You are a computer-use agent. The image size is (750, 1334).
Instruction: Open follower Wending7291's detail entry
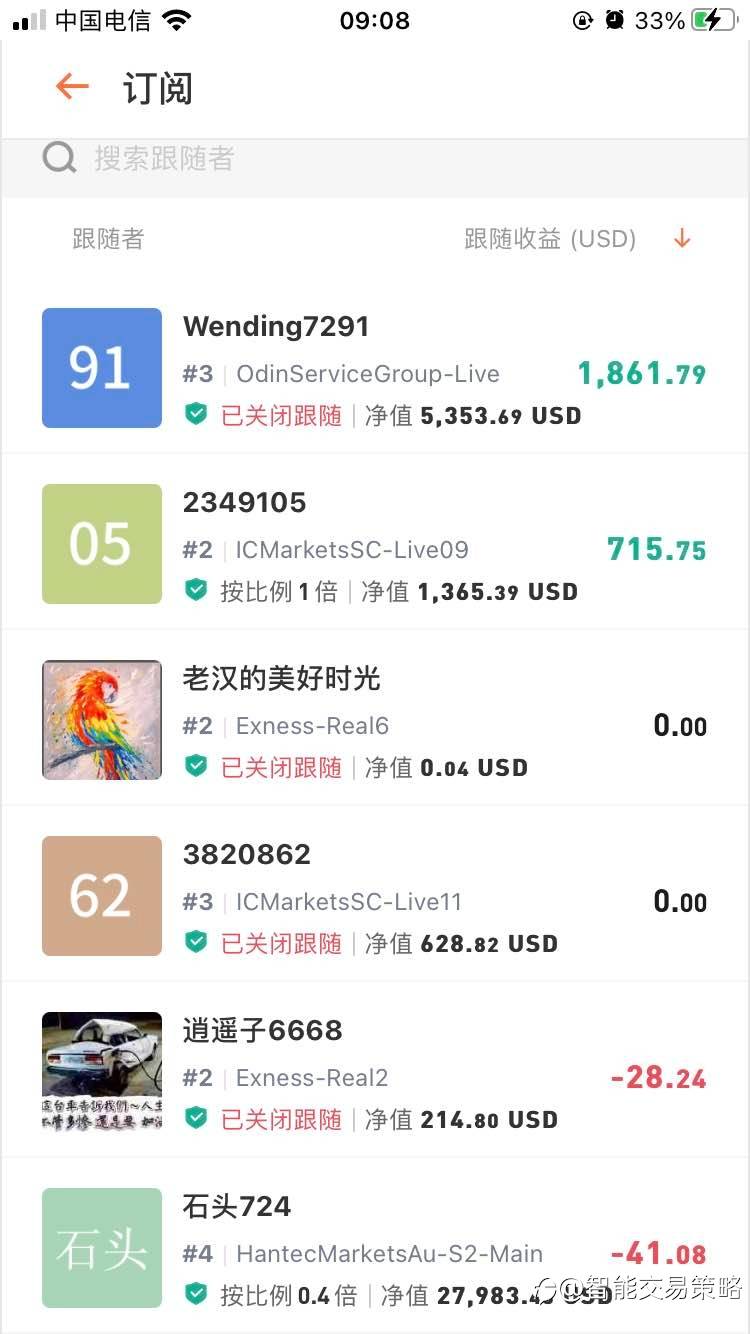(x=375, y=367)
